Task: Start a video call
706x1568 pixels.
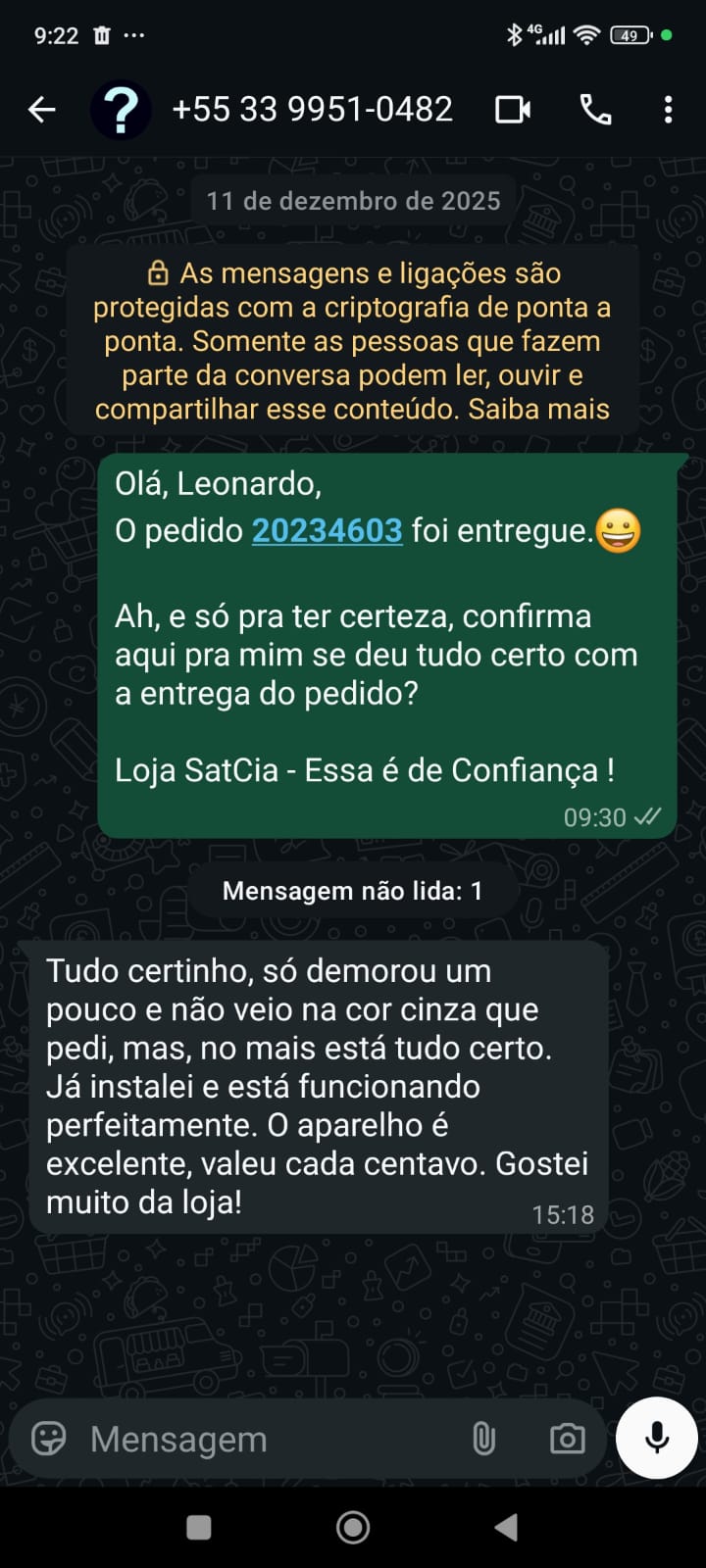Action: (513, 110)
